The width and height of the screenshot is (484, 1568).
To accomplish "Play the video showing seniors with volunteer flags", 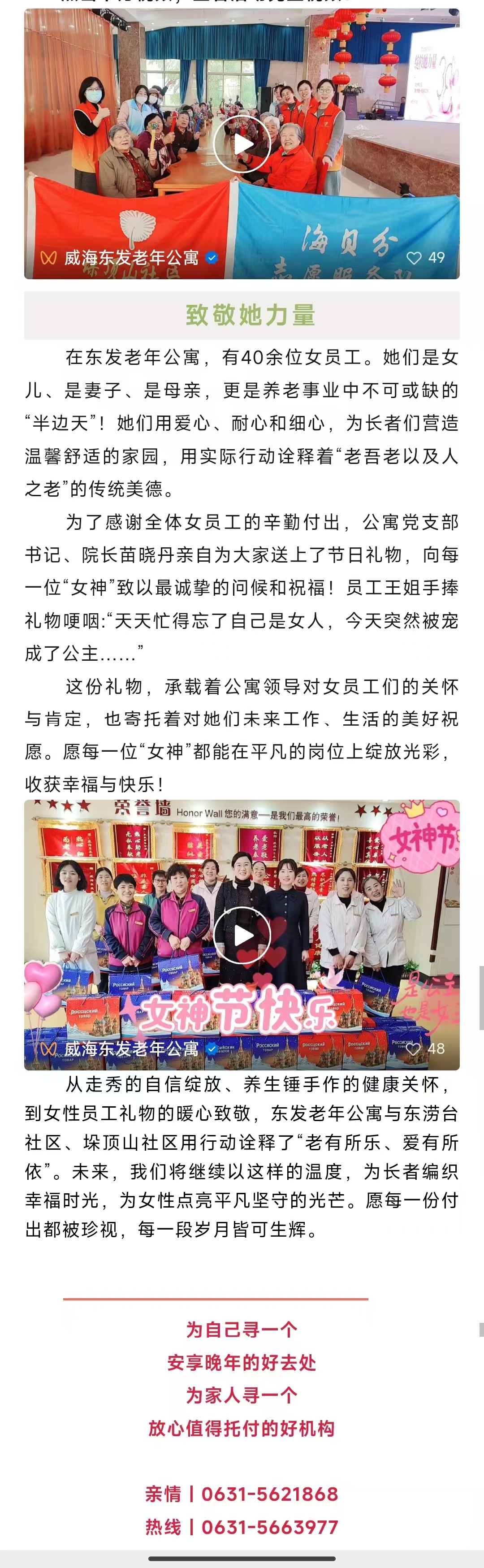I will tap(242, 144).
